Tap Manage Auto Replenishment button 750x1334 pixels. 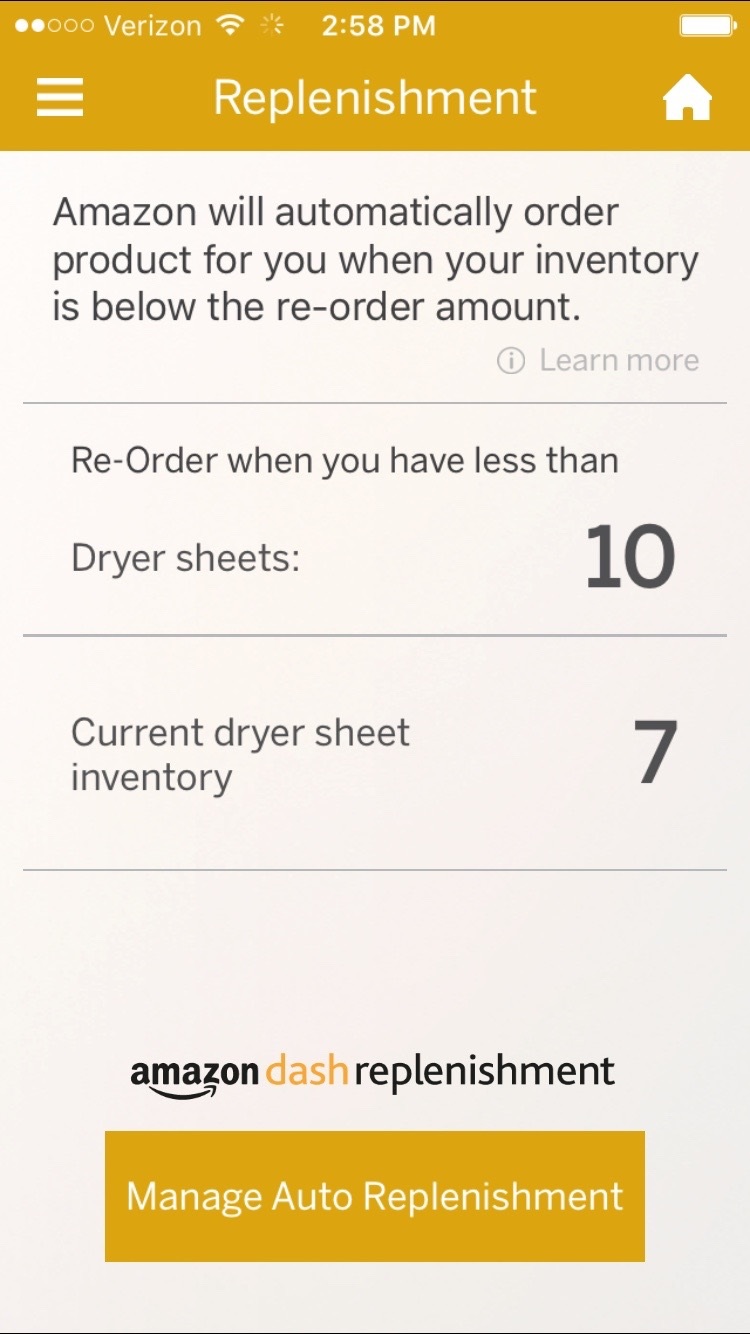click(375, 1196)
